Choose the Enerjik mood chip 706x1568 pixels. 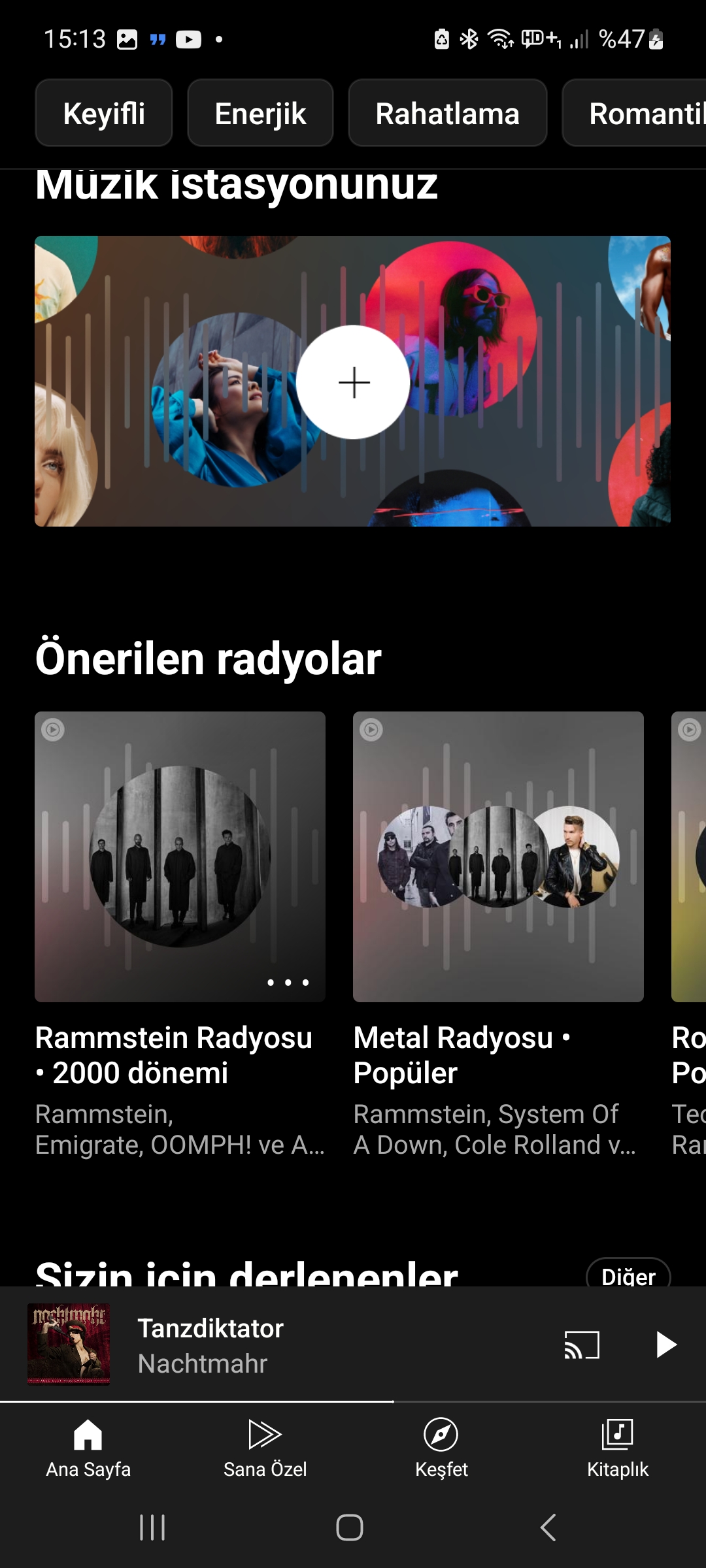coord(260,113)
